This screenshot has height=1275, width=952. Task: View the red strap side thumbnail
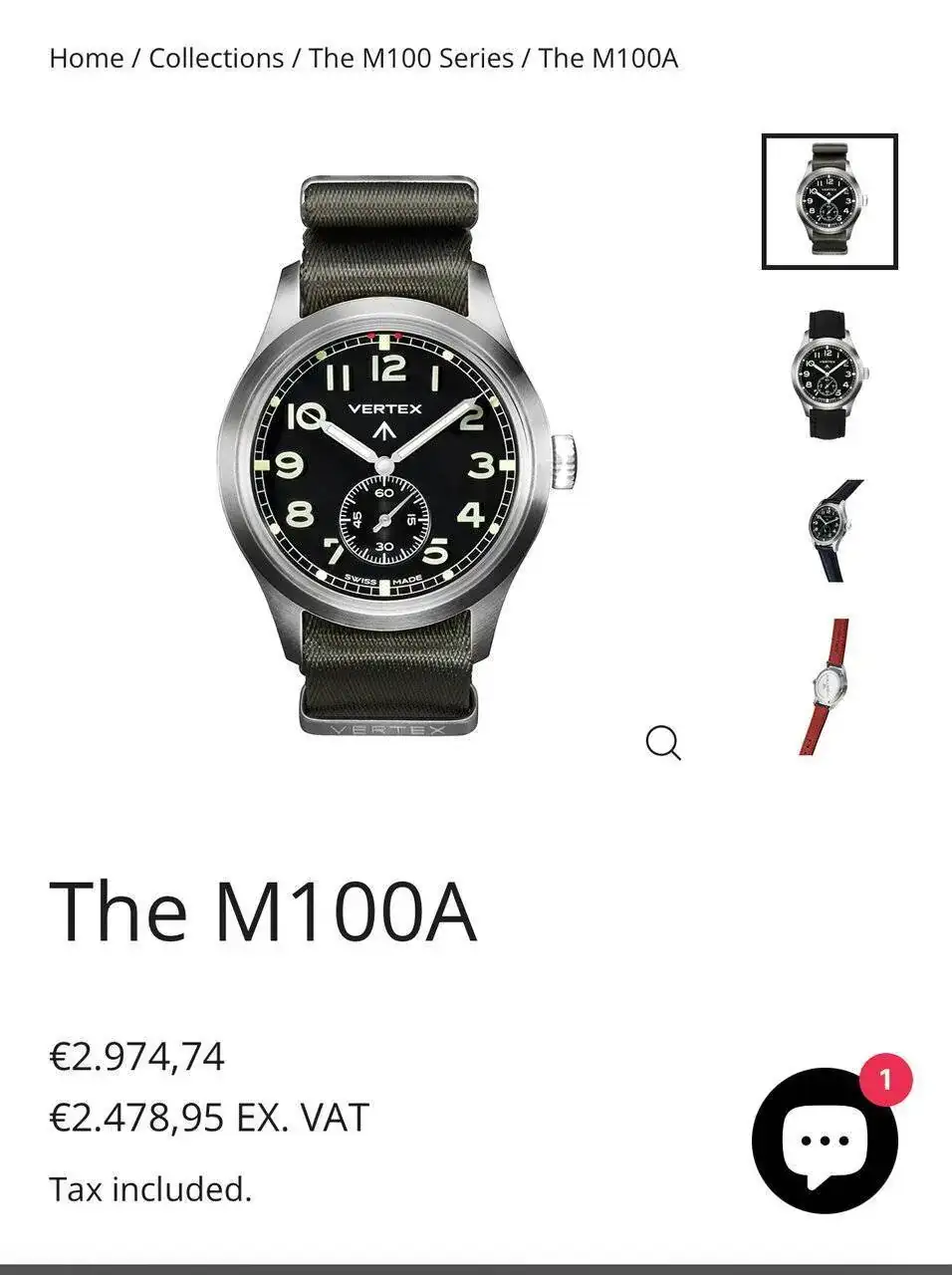[x=829, y=686]
